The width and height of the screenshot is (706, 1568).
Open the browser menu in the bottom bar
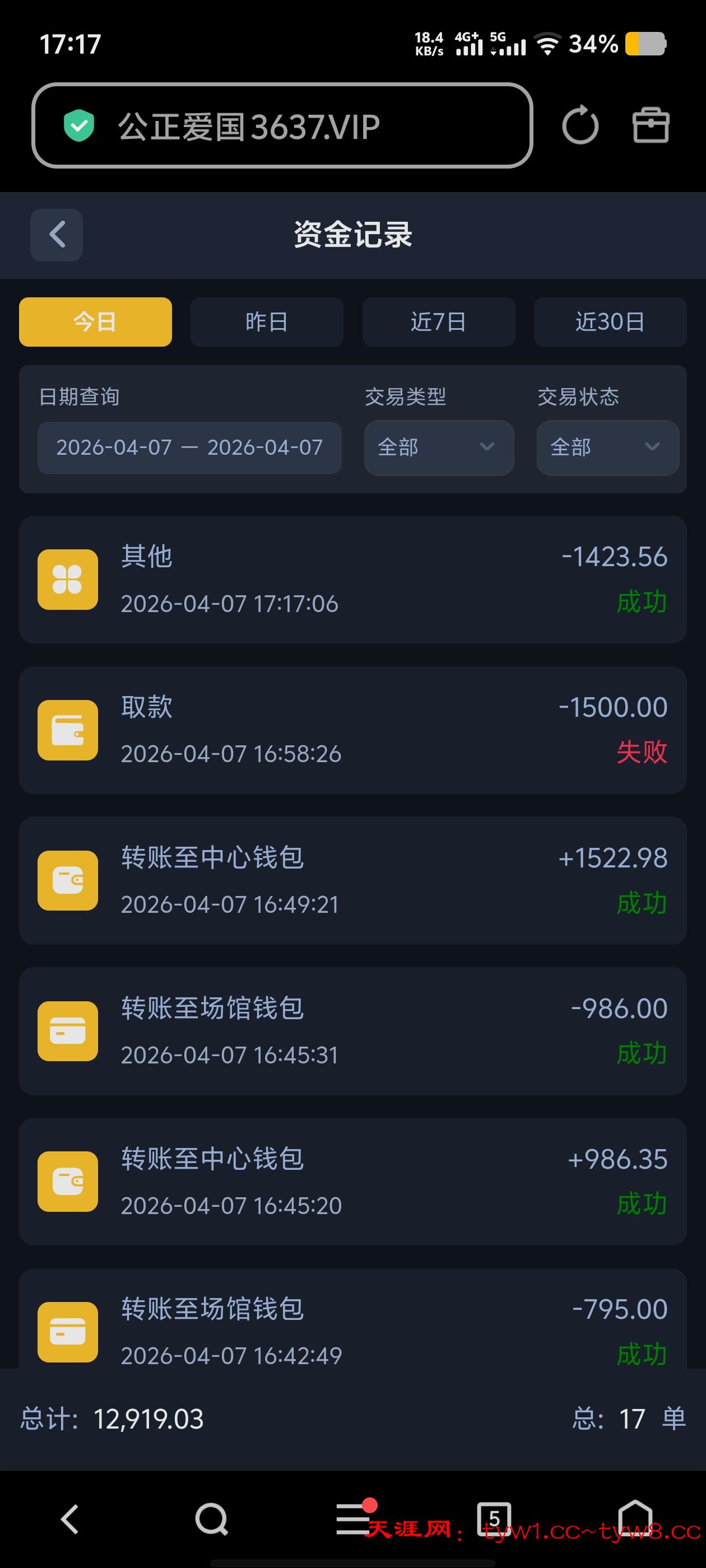354,1519
